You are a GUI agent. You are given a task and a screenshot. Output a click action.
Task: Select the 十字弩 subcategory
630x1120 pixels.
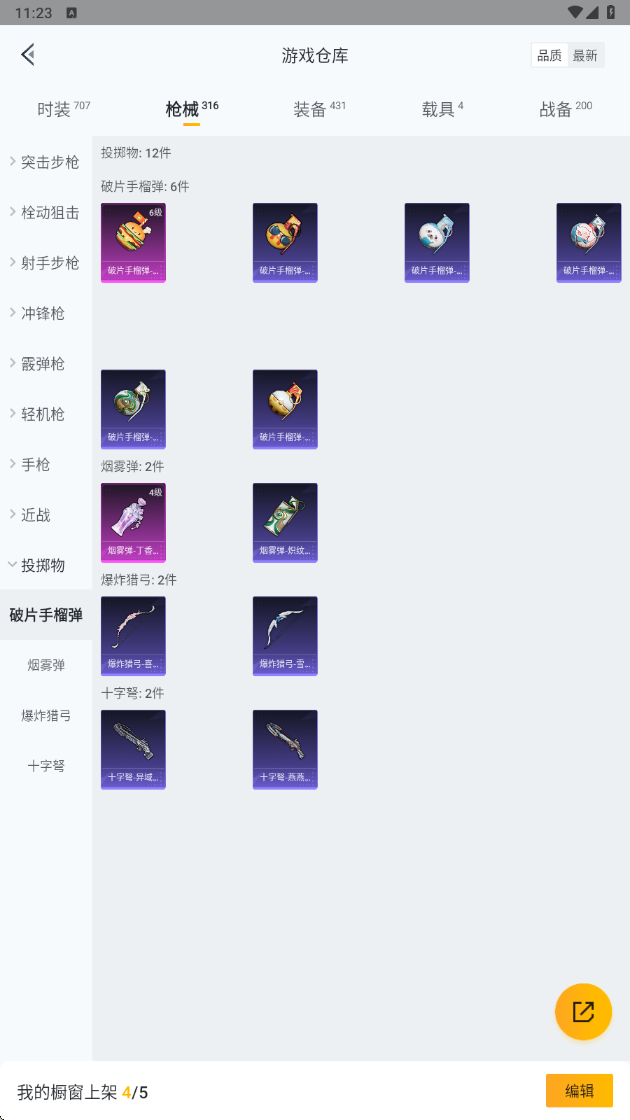(x=46, y=766)
